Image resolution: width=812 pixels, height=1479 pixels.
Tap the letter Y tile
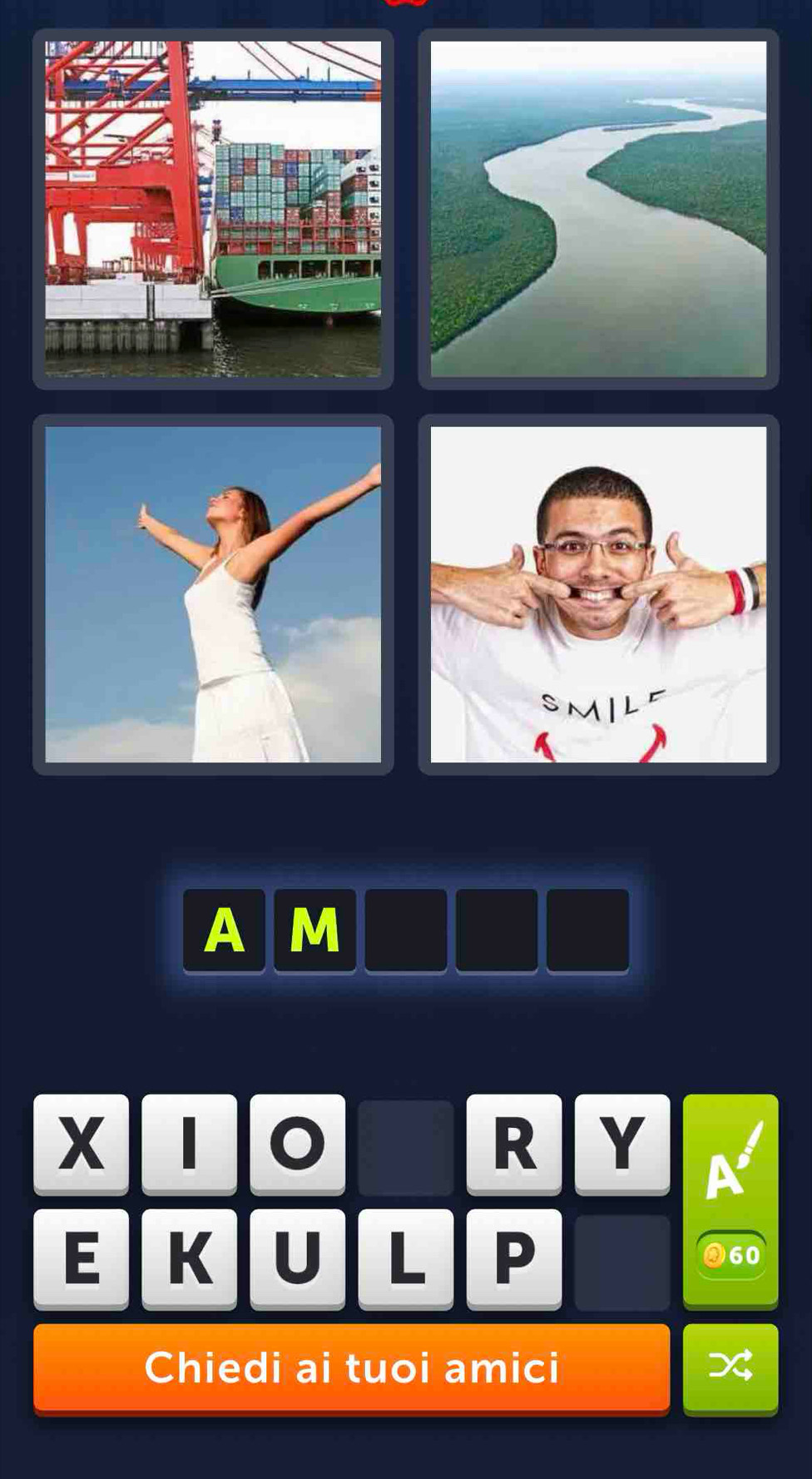click(622, 1144)
